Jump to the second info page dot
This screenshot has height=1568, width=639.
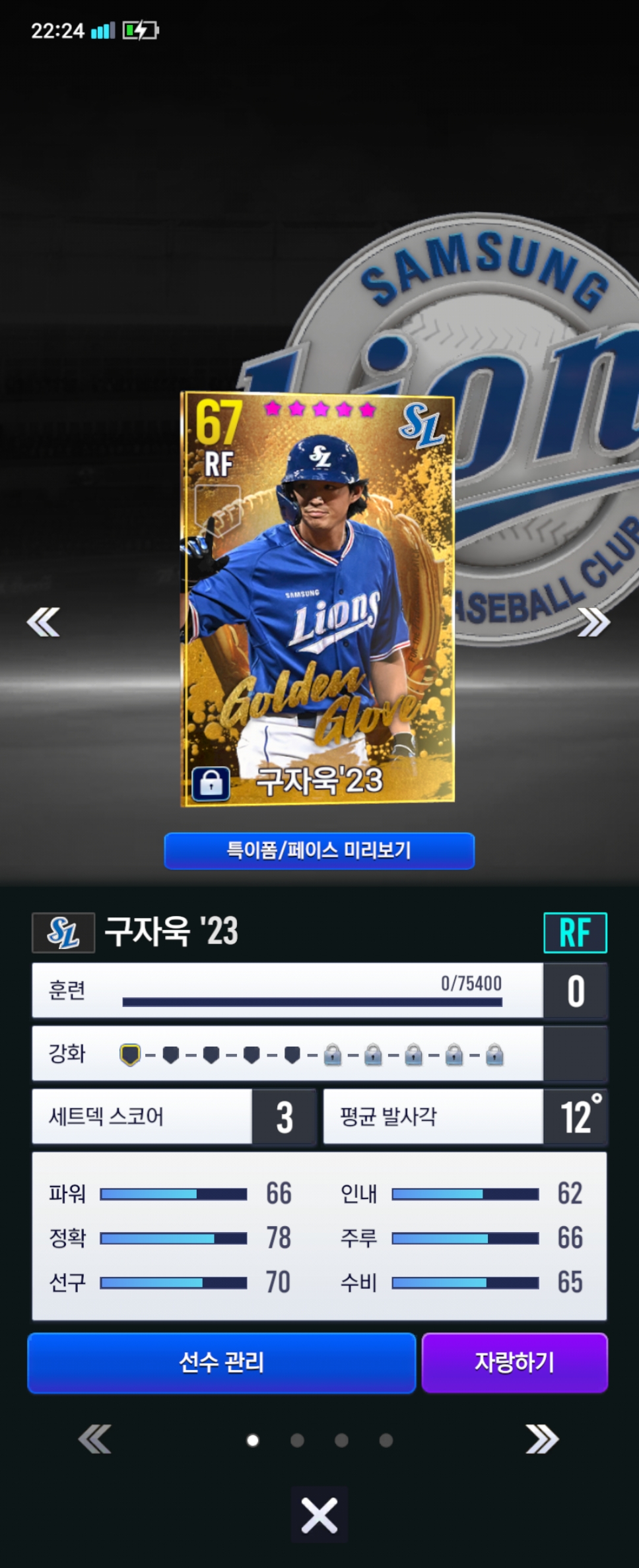point(297,1440)
